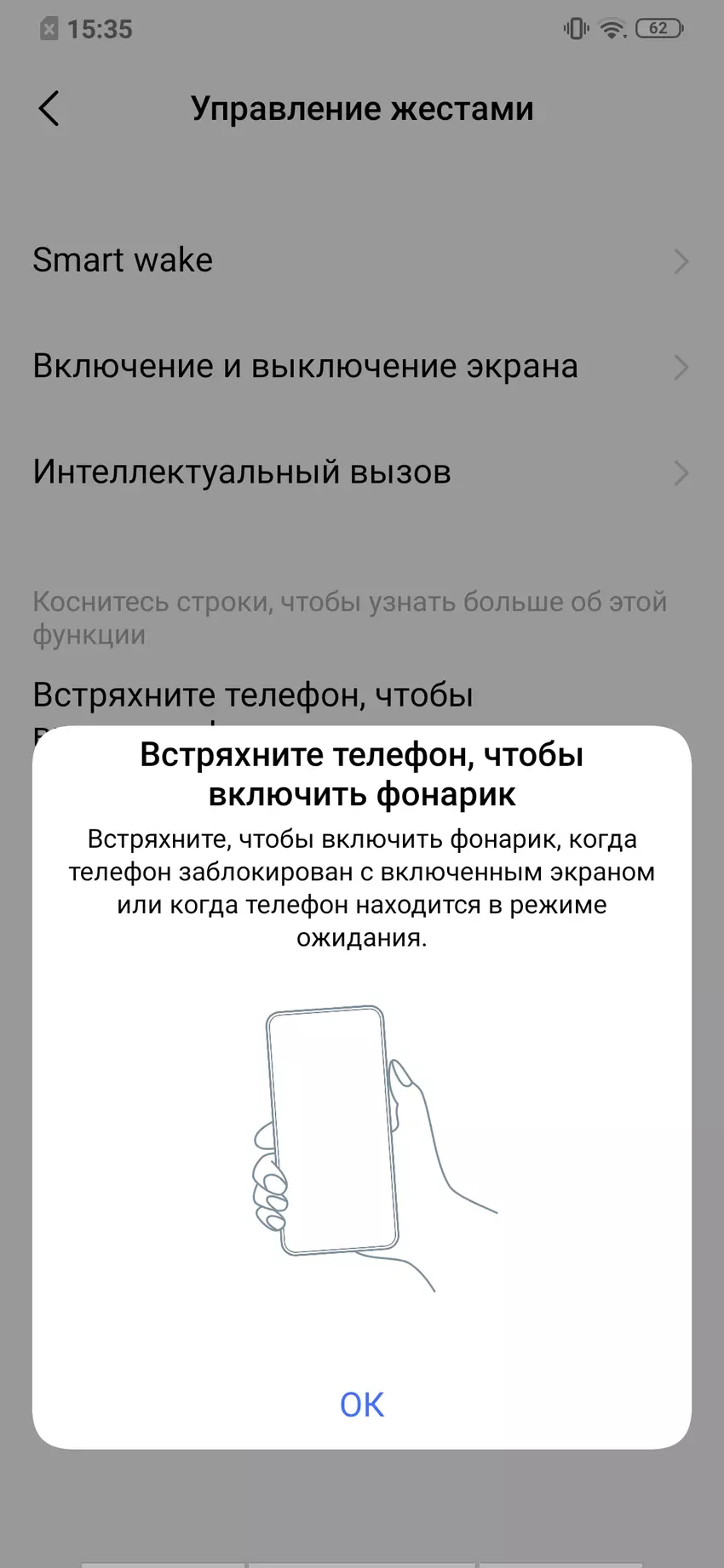The height and width of the screenshot is (1568, 724).
Task: Open Включение и выключение экрана
Action: (x=361, y=367)
